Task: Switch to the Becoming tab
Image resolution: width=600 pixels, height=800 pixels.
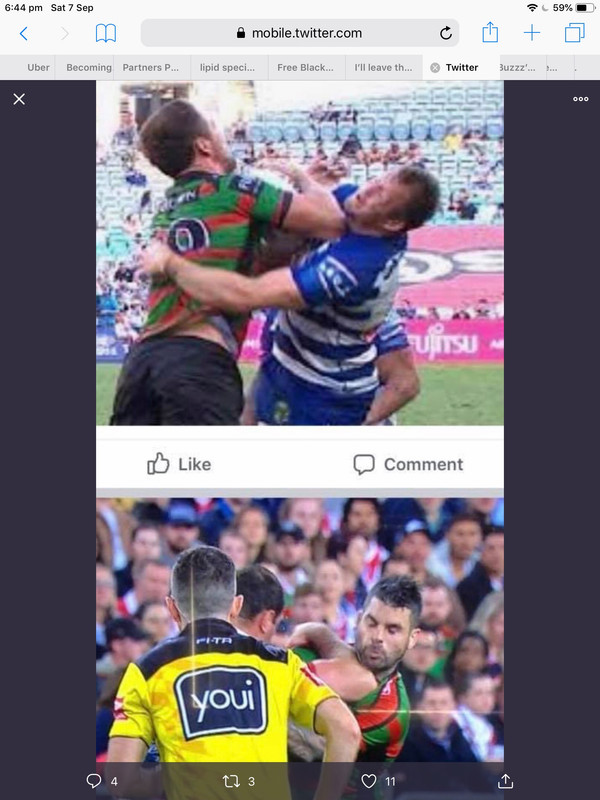Action: pos(89,67)
